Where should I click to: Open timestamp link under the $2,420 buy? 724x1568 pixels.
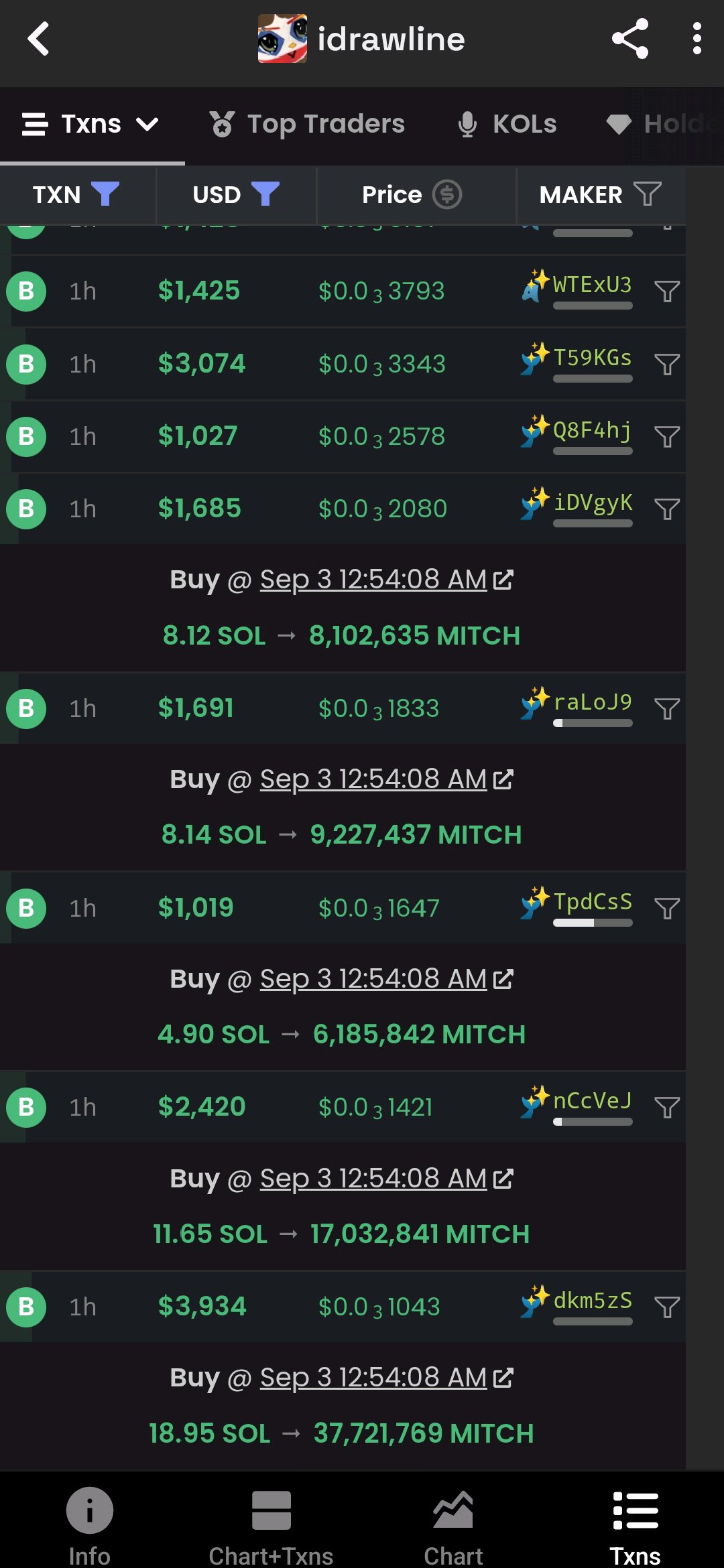pos(373,1179)
